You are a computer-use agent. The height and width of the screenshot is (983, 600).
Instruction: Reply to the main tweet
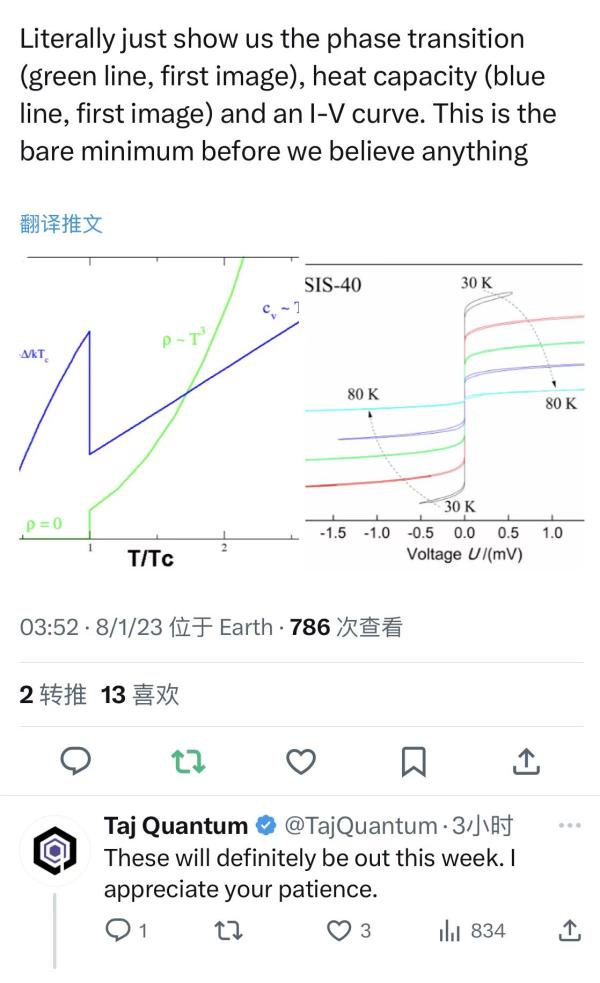coord(77,762)
